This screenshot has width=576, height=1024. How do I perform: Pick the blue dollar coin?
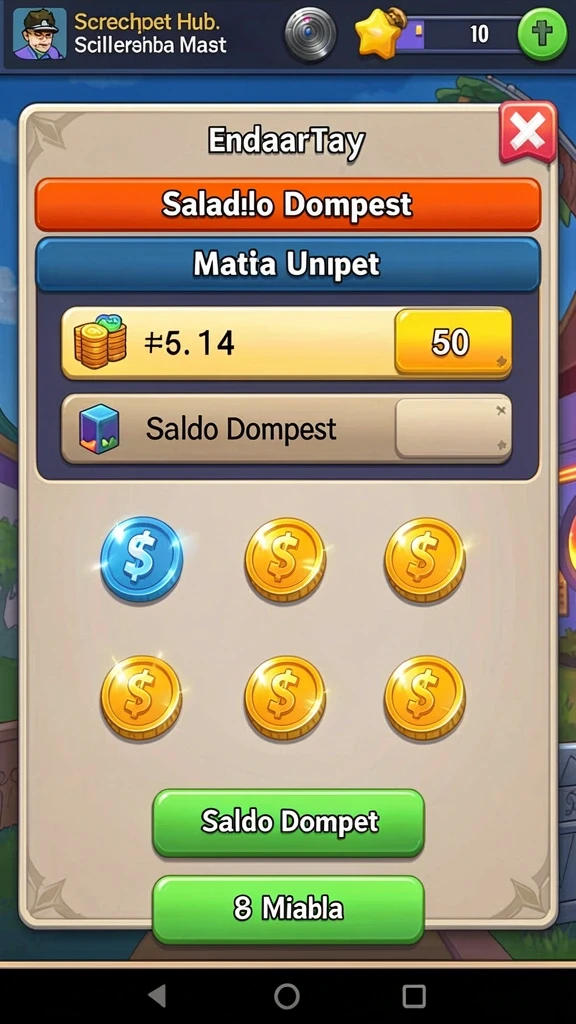[x=142, y=559]
